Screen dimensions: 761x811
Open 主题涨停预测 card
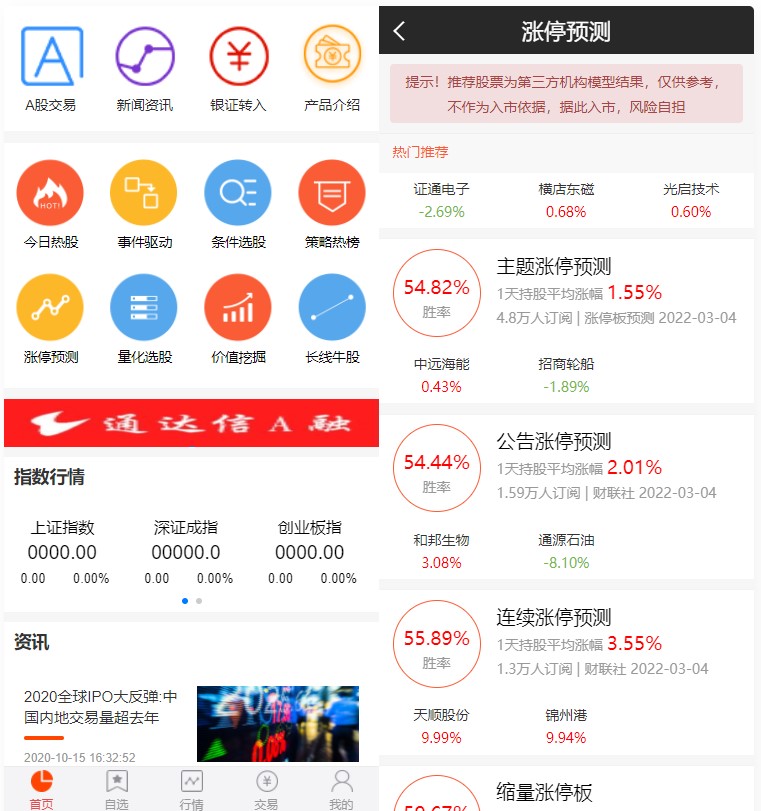pos(566,290)
